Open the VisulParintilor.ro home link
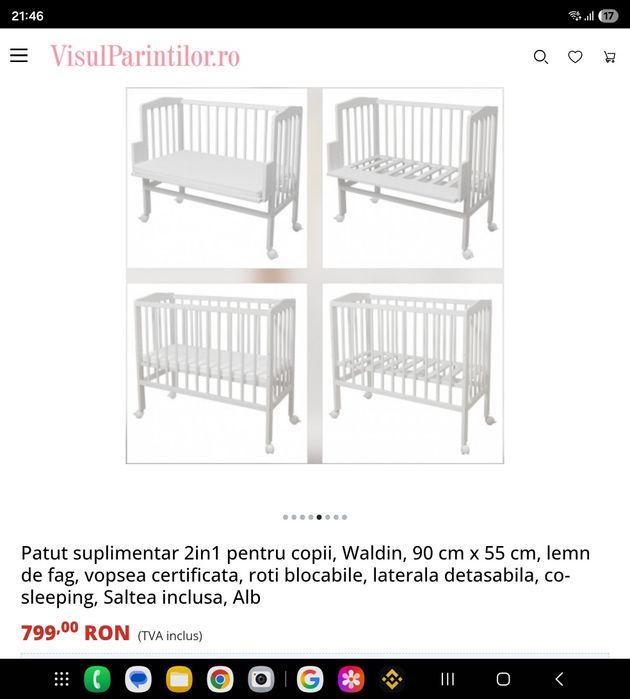The height and width of the screenshot is (699, 630). coord(145,56)
